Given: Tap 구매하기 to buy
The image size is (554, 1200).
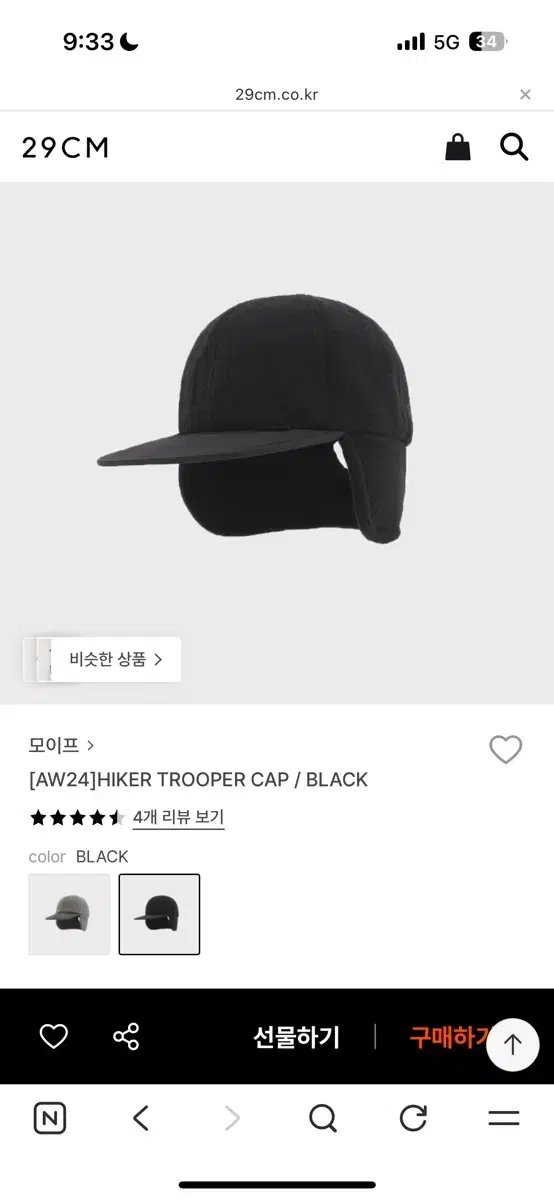Looking at the screenshot, I should (448, 1037).
